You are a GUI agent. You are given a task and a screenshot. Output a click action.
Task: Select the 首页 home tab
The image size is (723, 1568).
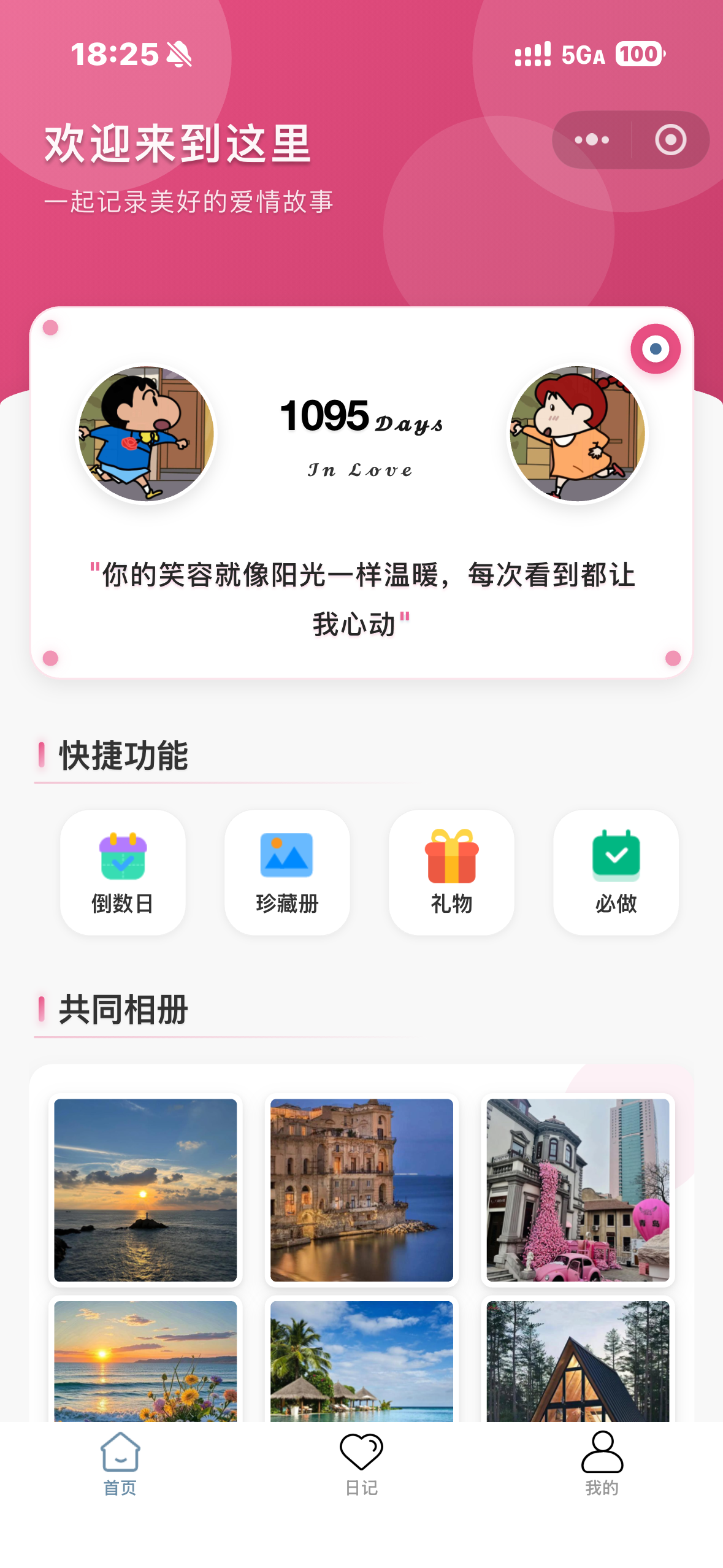(120, 1464)
